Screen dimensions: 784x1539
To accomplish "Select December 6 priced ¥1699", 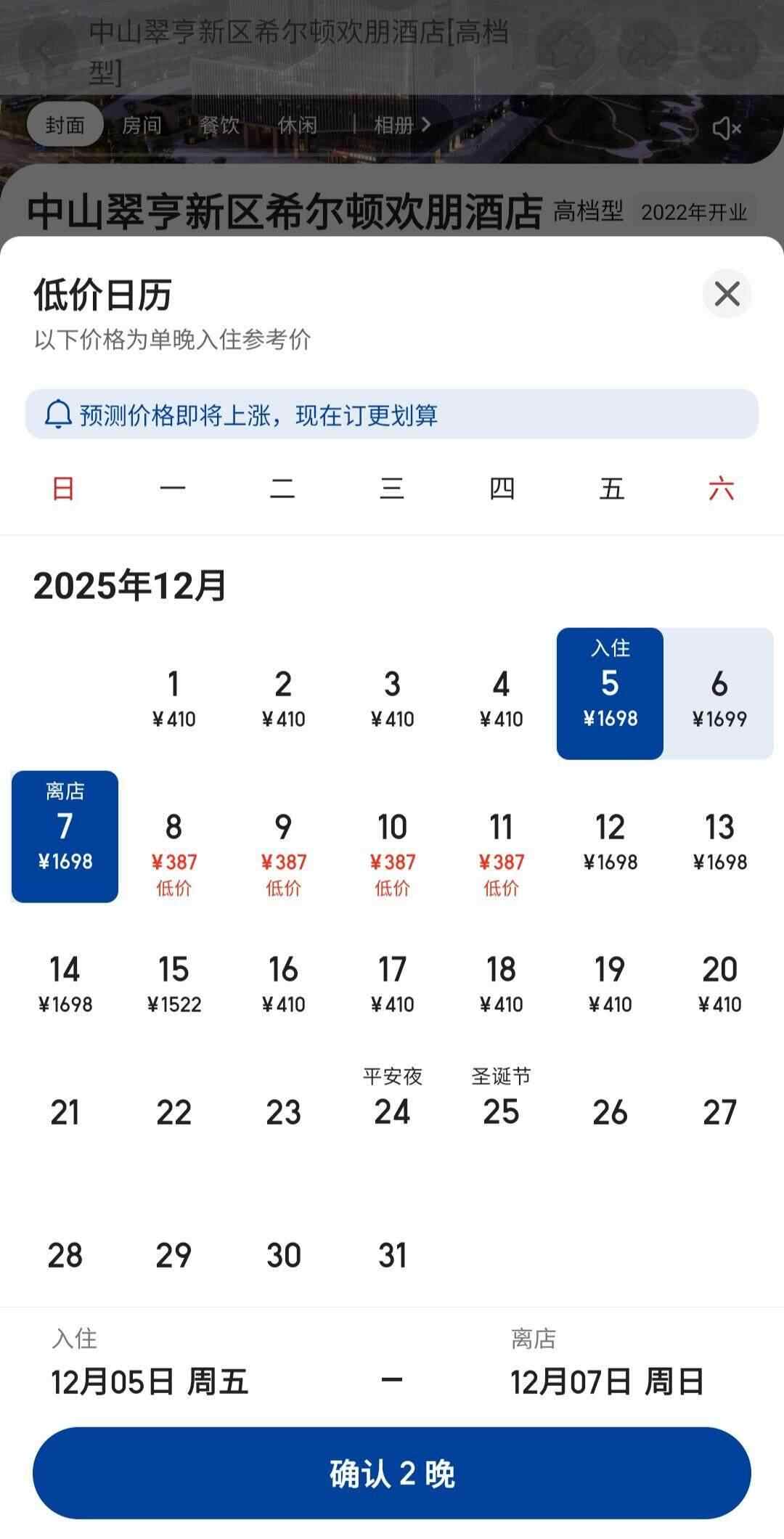I will pos(719,697).
